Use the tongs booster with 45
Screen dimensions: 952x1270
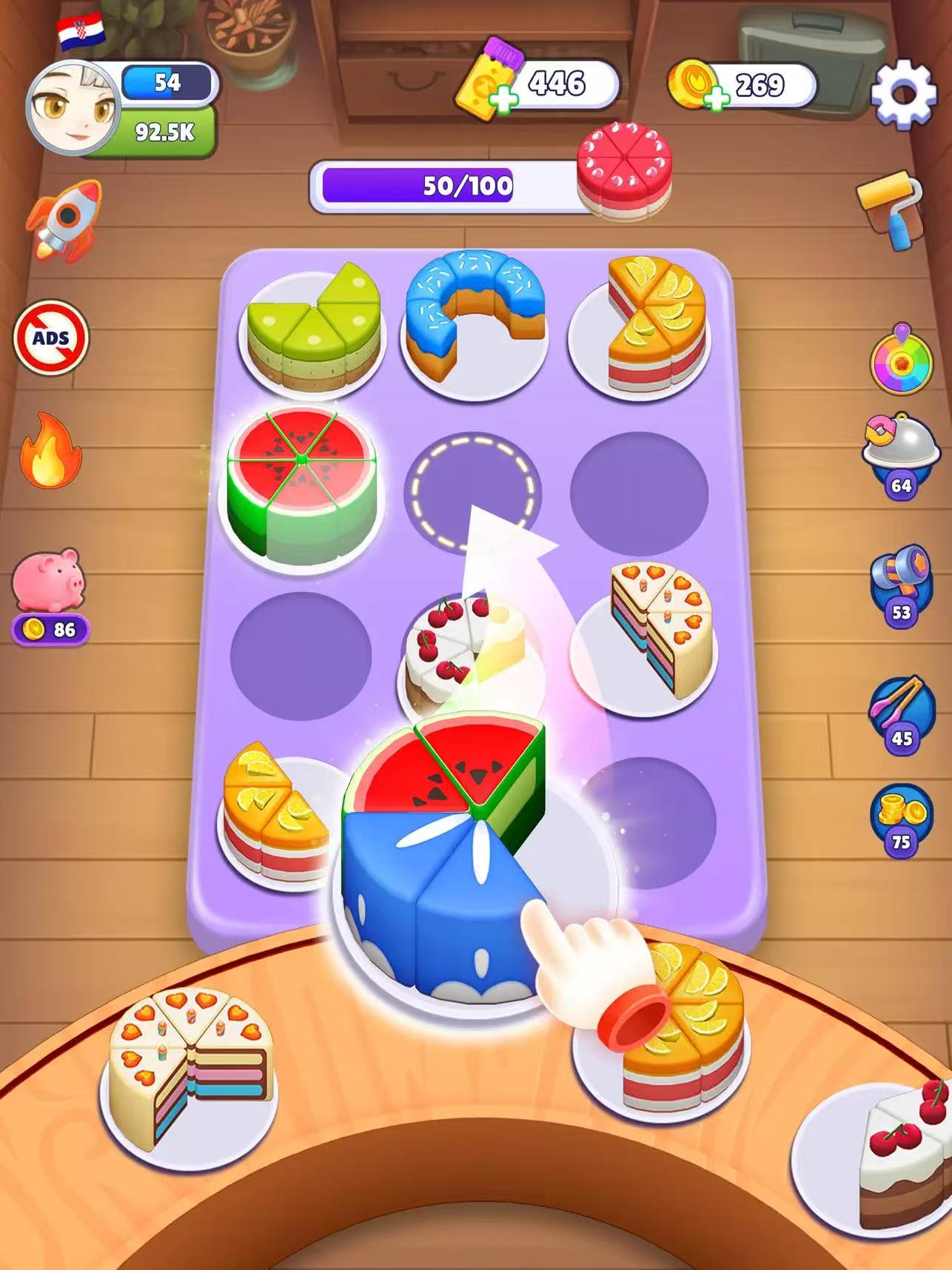900,710
